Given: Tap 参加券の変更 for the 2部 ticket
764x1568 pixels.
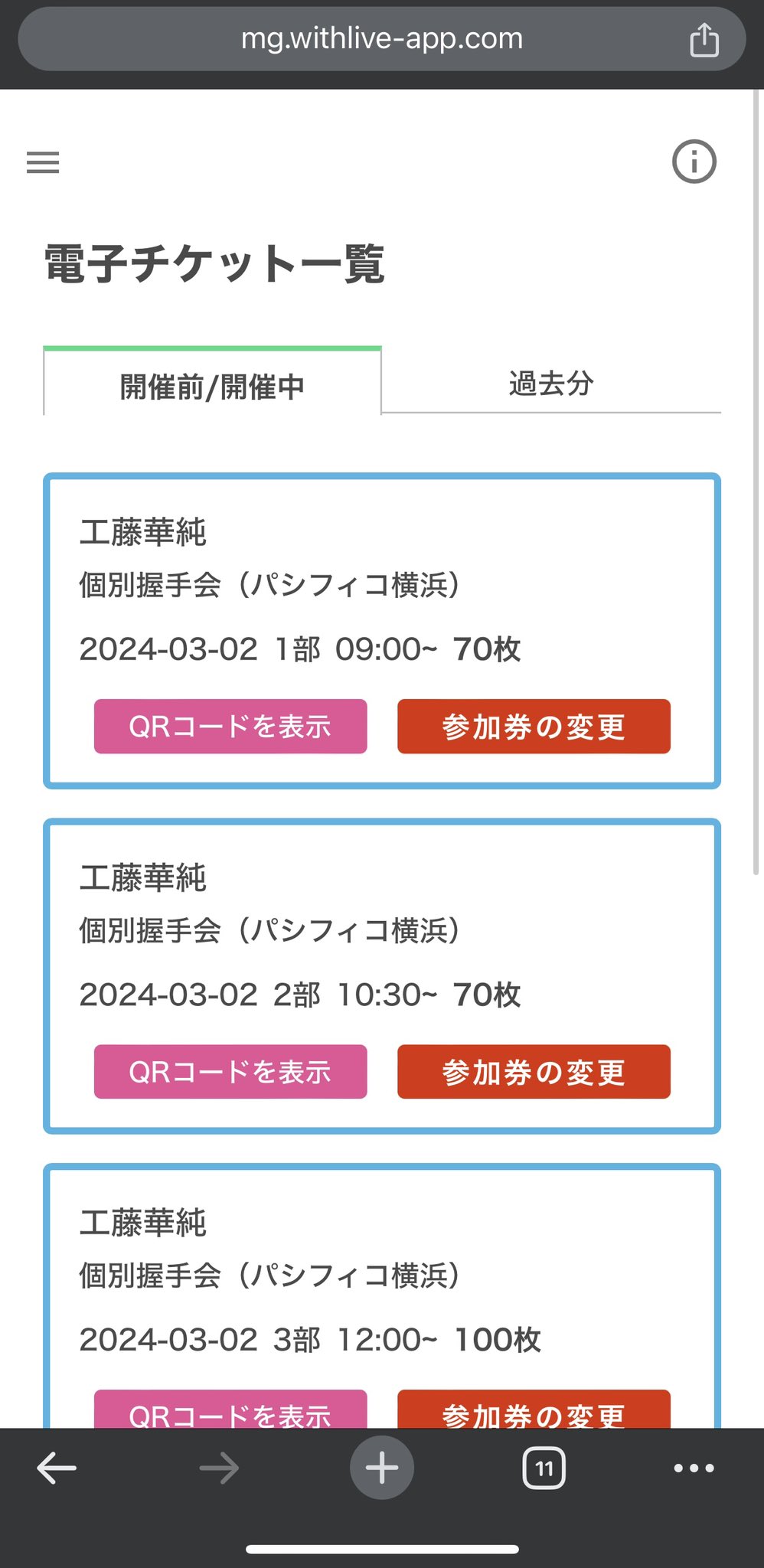Looking at the screenshot, I should click(534, 1071).
